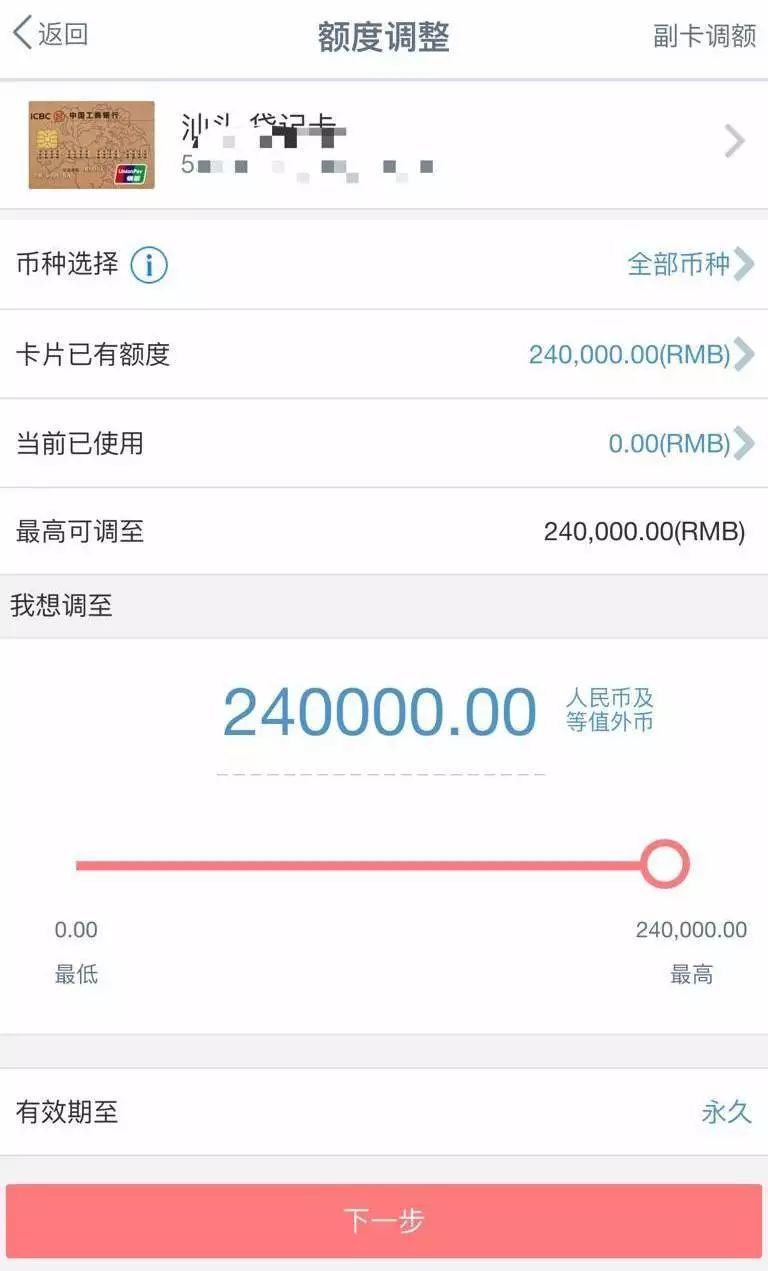Select the 额度调整 title header

(384, 35)
